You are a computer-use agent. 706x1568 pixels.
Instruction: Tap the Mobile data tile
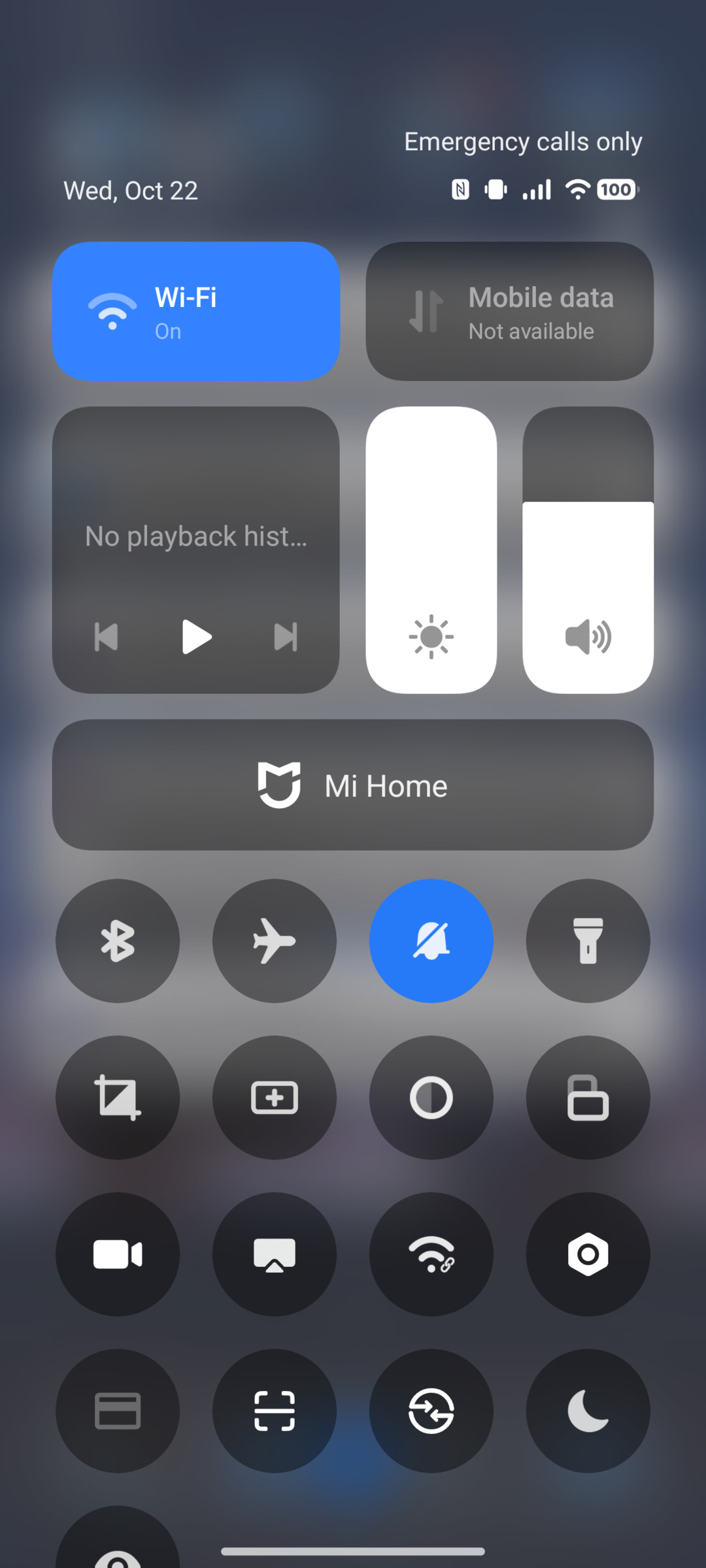pos(509,310)
